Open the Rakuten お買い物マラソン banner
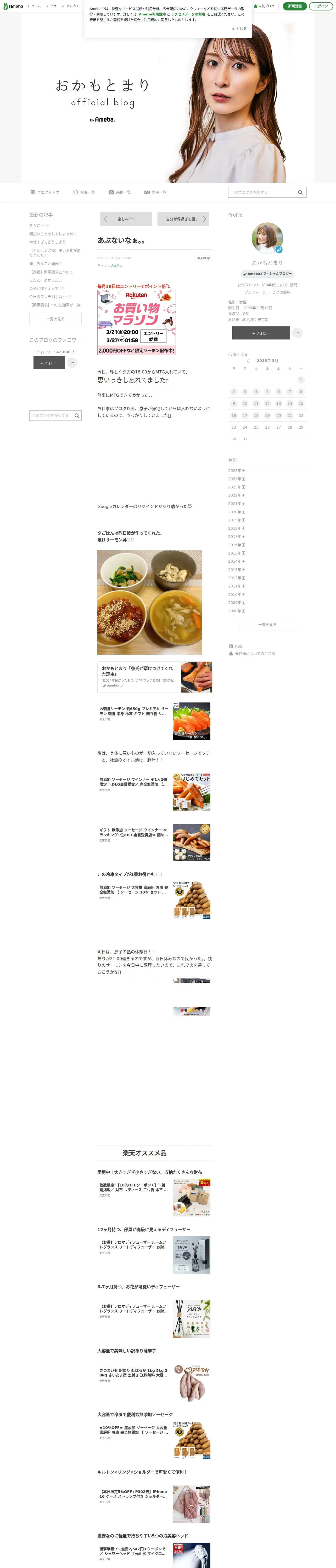The image size is (336, 1568). 137,322
